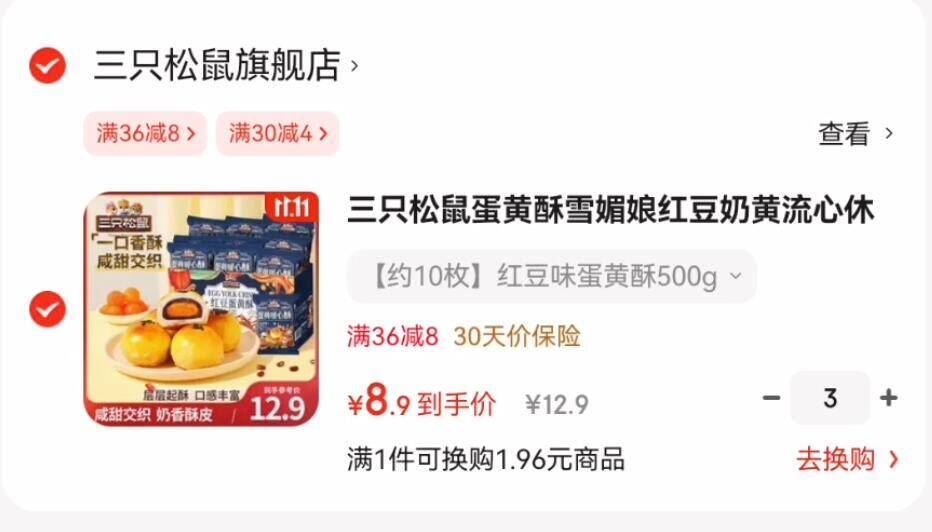Open the 蛋黄酥 product image

tap(201, 307)
